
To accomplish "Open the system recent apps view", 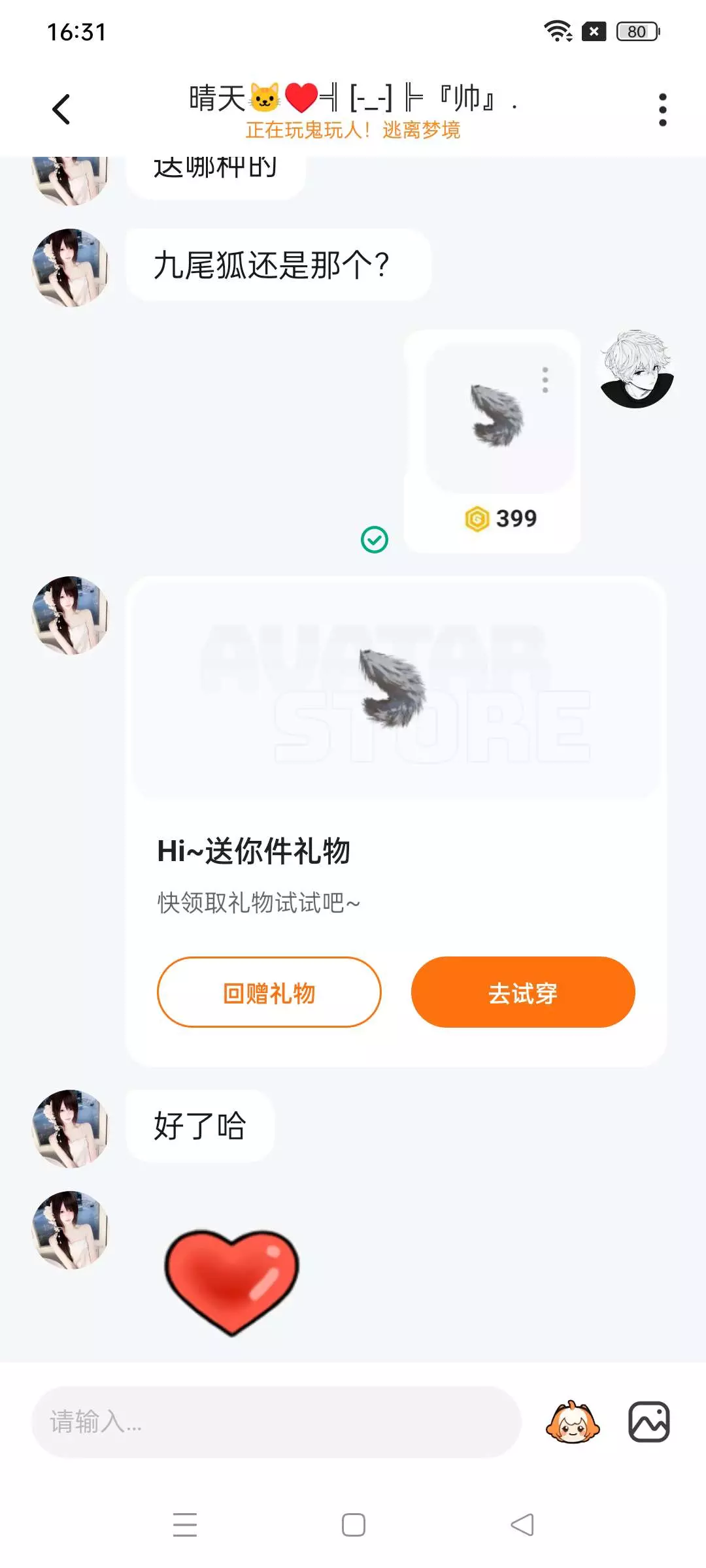I will (185, 1525).
